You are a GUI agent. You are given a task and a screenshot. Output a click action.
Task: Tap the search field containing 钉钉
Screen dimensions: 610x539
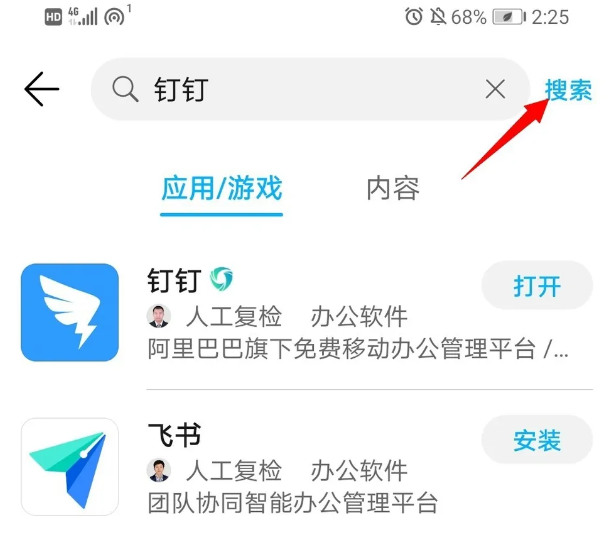click(300, 89)
